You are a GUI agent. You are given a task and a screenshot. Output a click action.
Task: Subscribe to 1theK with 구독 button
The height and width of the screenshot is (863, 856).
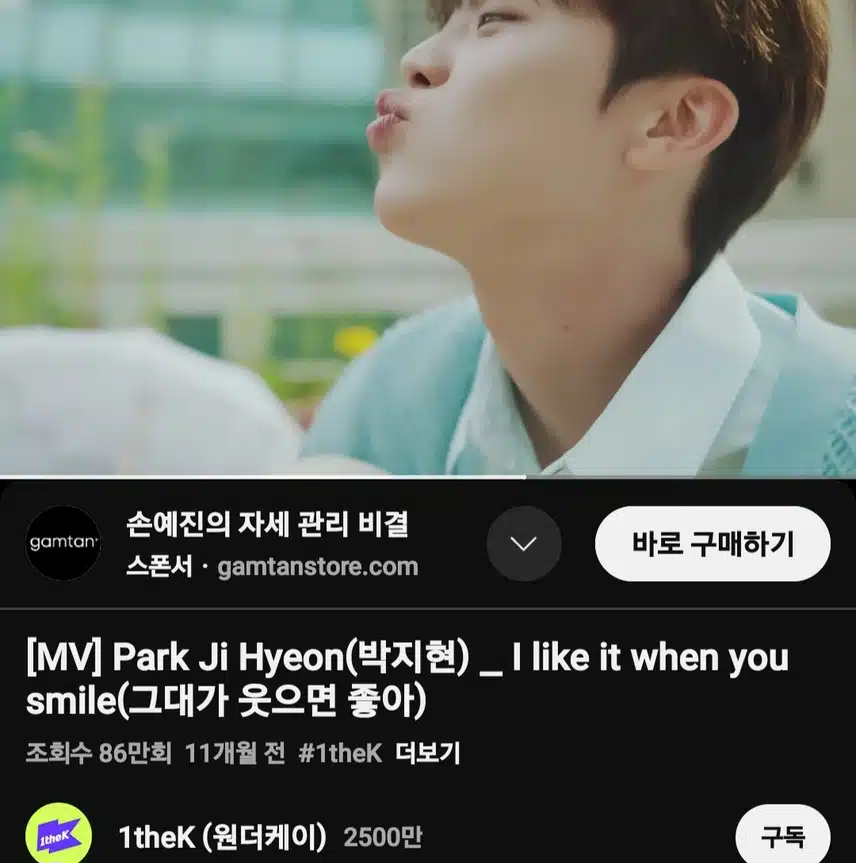pyautogui.click(x=782, y=837)
